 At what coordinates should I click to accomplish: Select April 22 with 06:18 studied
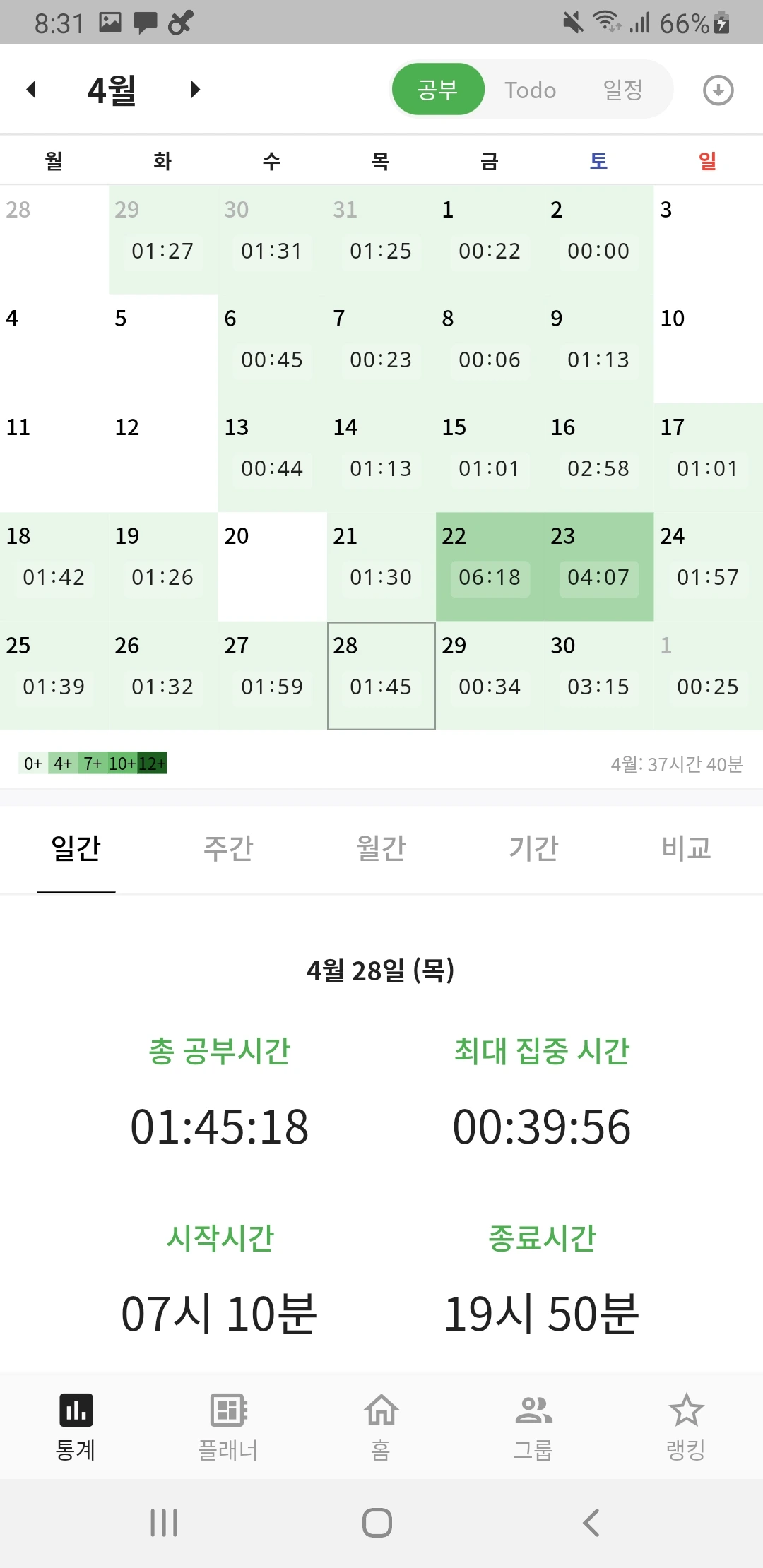coord(490,566)
